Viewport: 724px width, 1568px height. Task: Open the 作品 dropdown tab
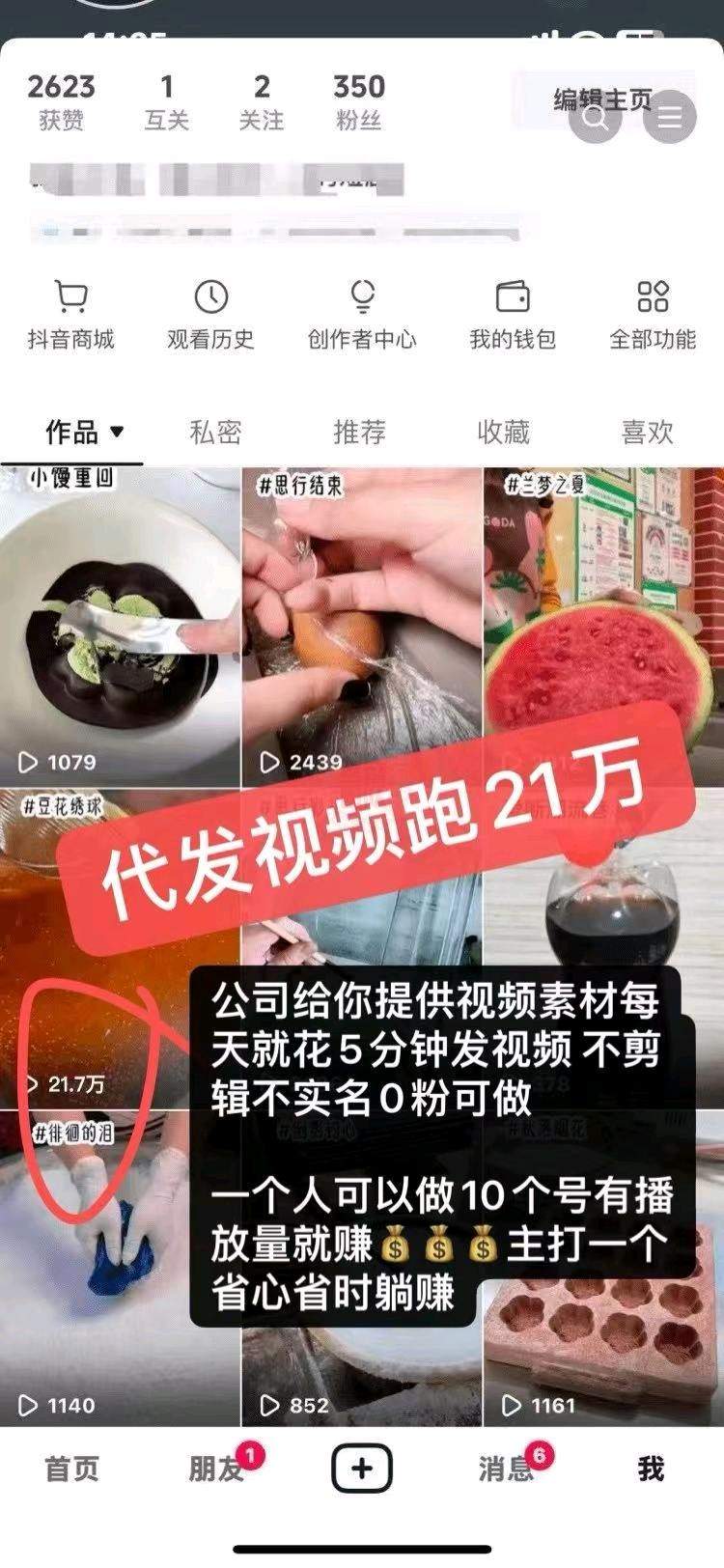click(85, 432)
